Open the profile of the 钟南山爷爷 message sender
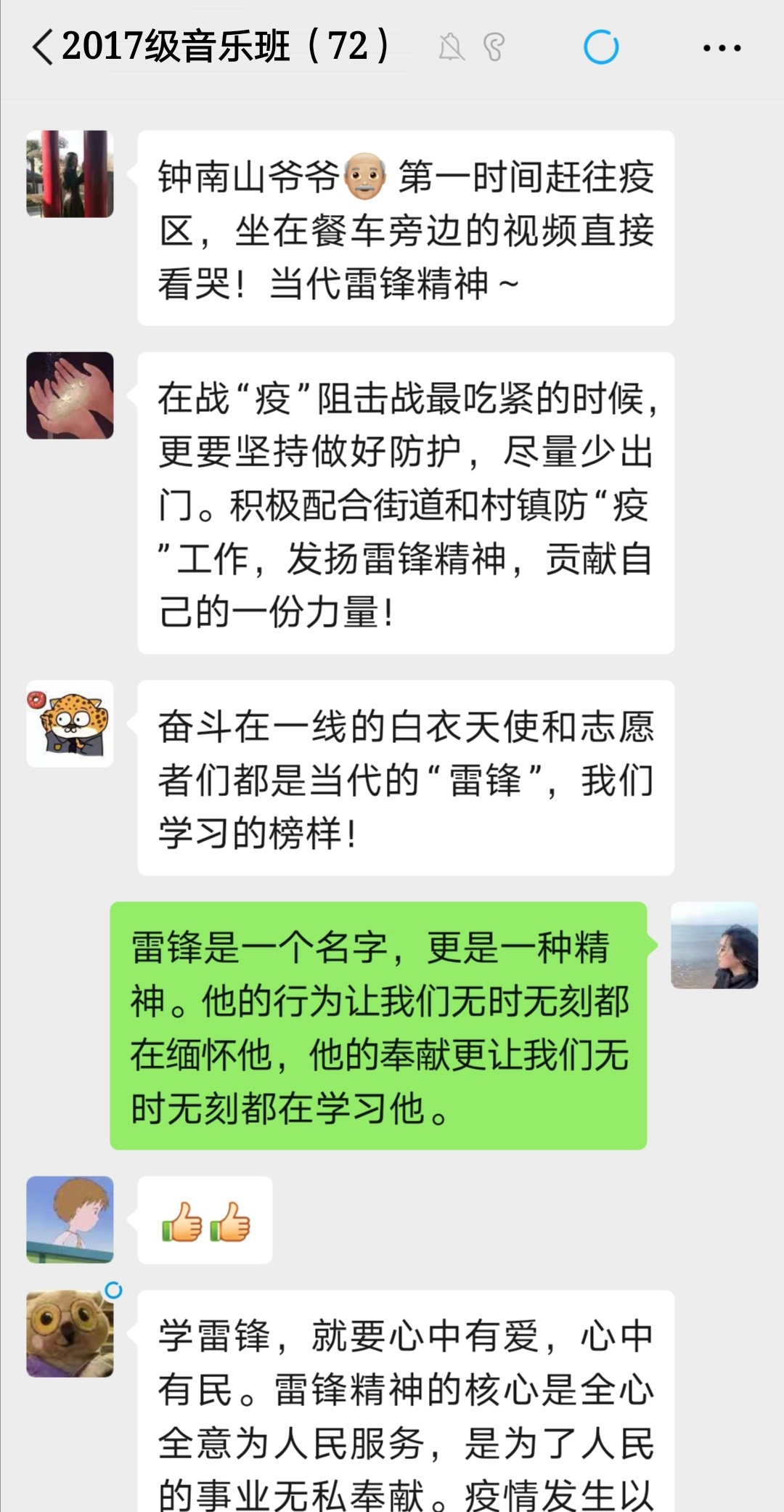 [70, 174]
